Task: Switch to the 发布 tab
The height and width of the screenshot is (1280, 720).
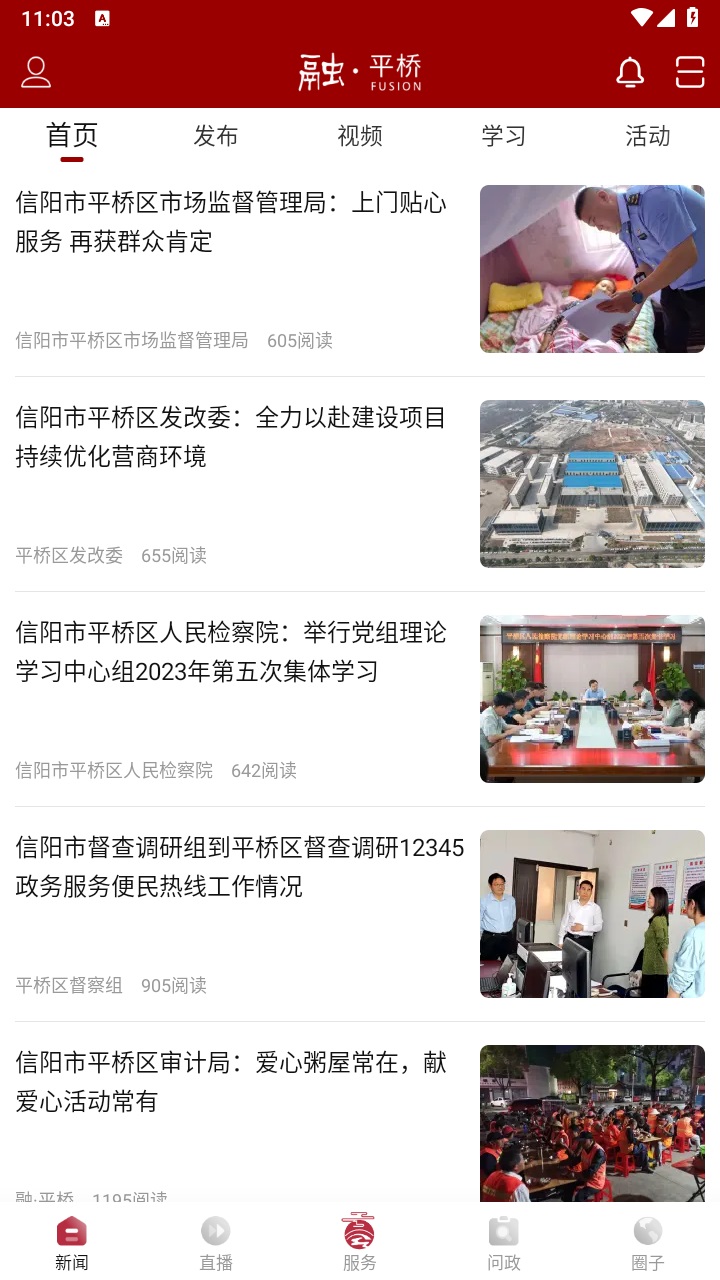Action: click(x=216, y=136)
